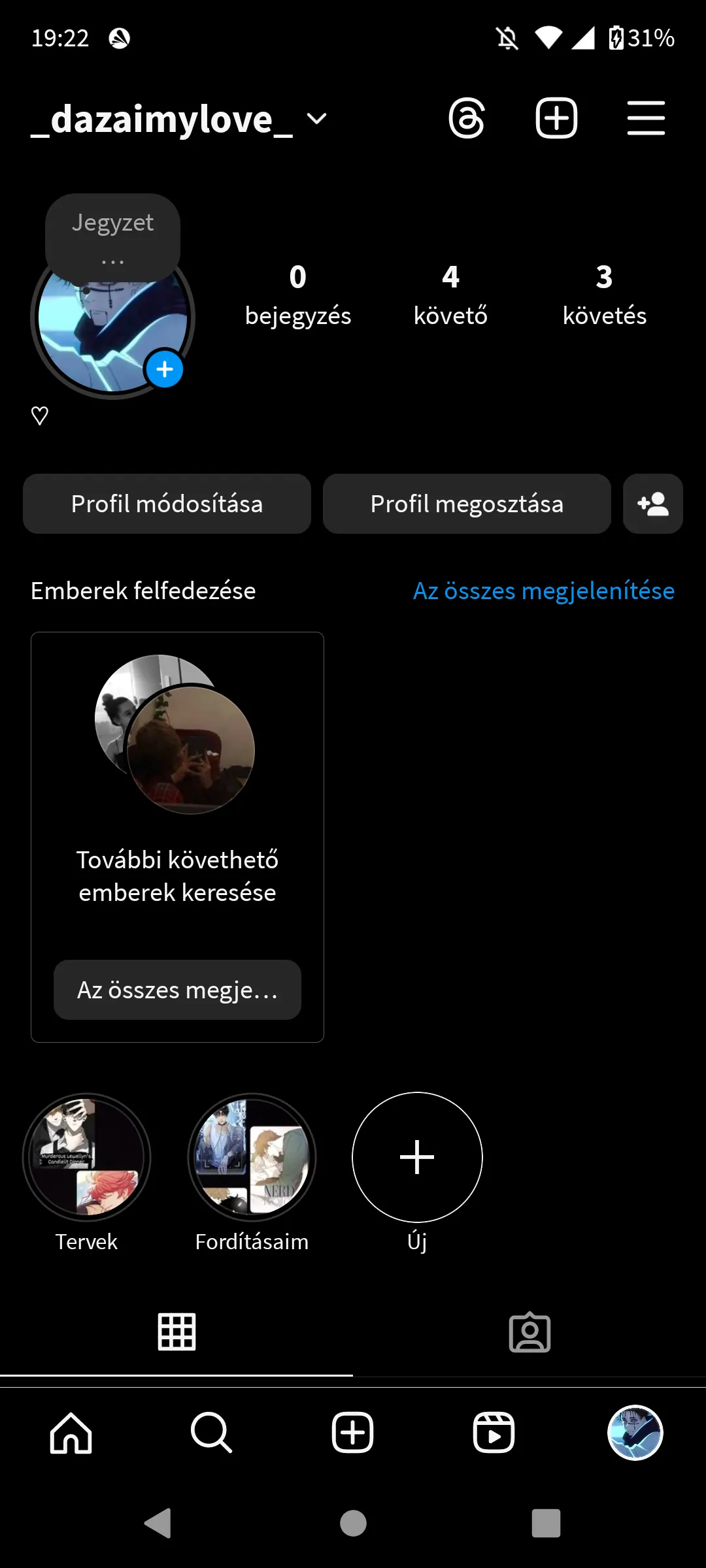
Task: Switch to the tagged photos tab
Action: (x=529, y=1332)
